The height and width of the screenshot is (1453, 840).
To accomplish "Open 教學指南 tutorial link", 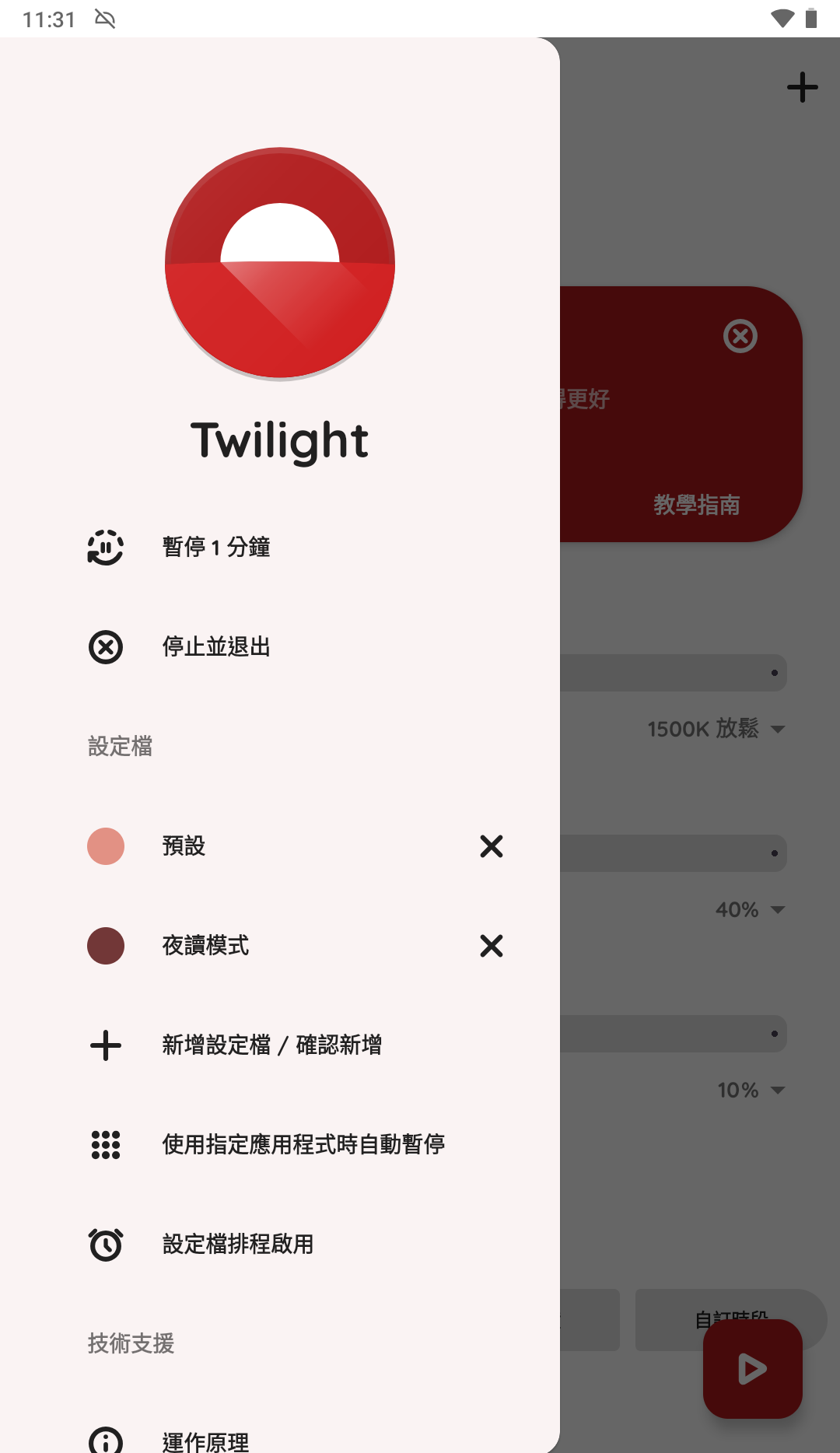I will [696, 505].
